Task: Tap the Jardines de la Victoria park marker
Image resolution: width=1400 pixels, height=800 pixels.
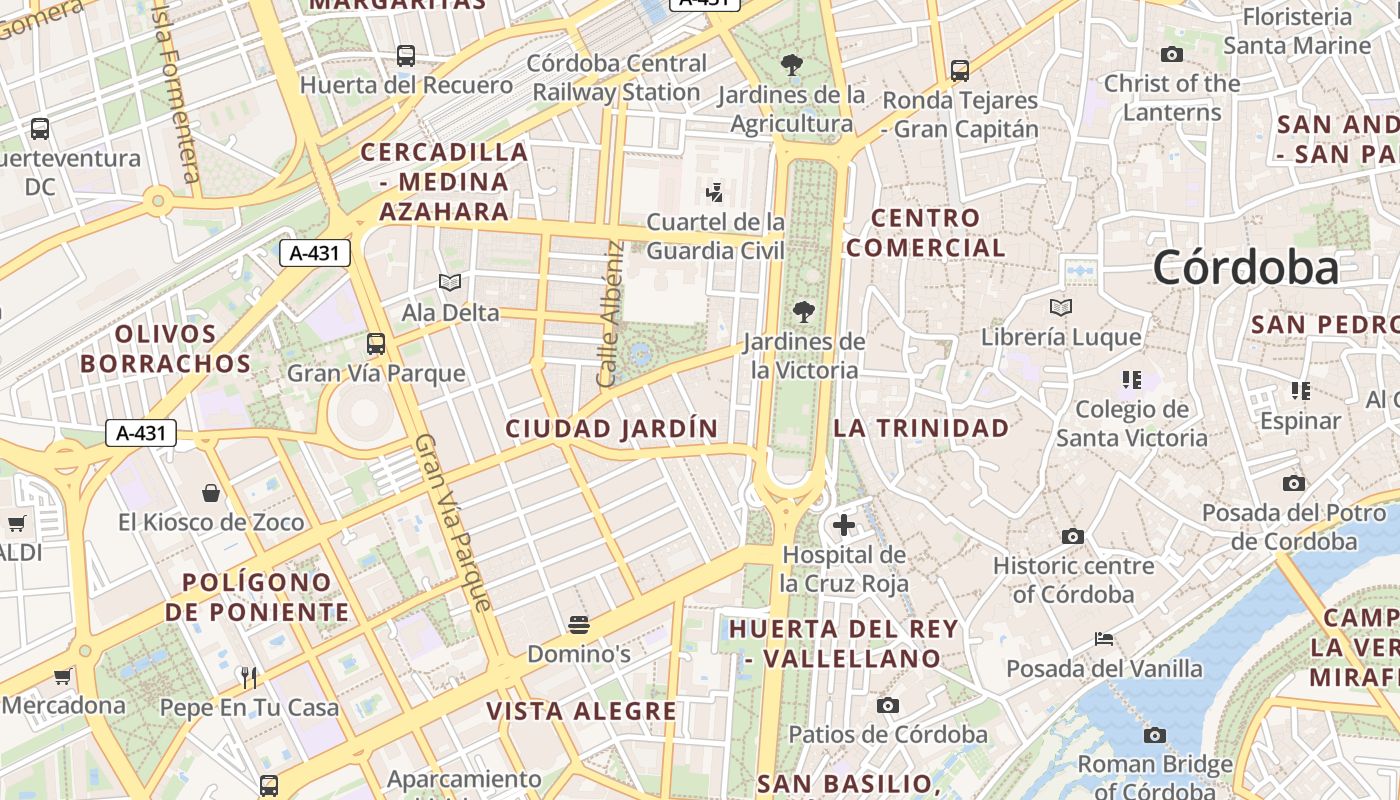Action: coord(803,312)
